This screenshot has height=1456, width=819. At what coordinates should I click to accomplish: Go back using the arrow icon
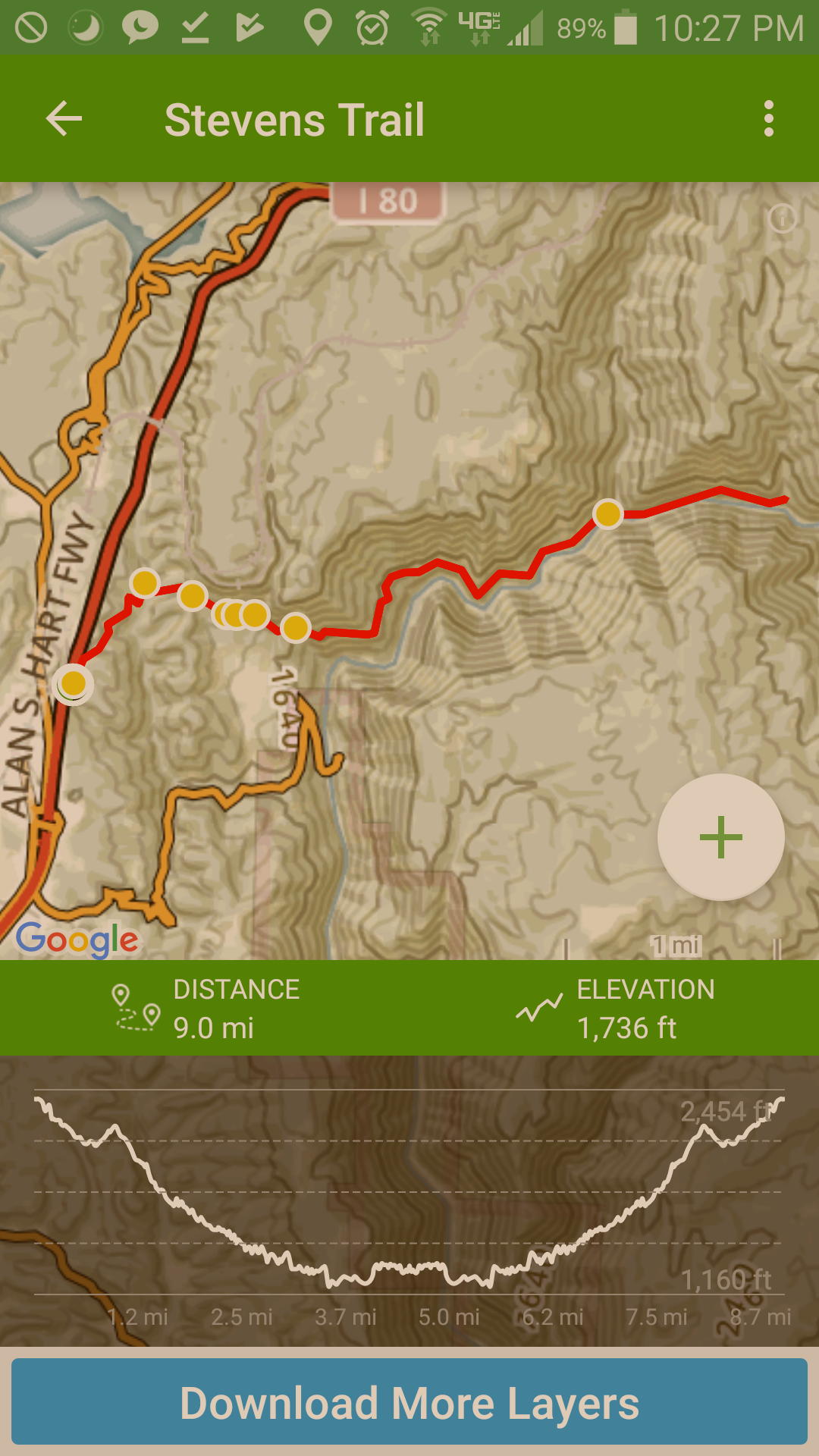pos(64,119)
